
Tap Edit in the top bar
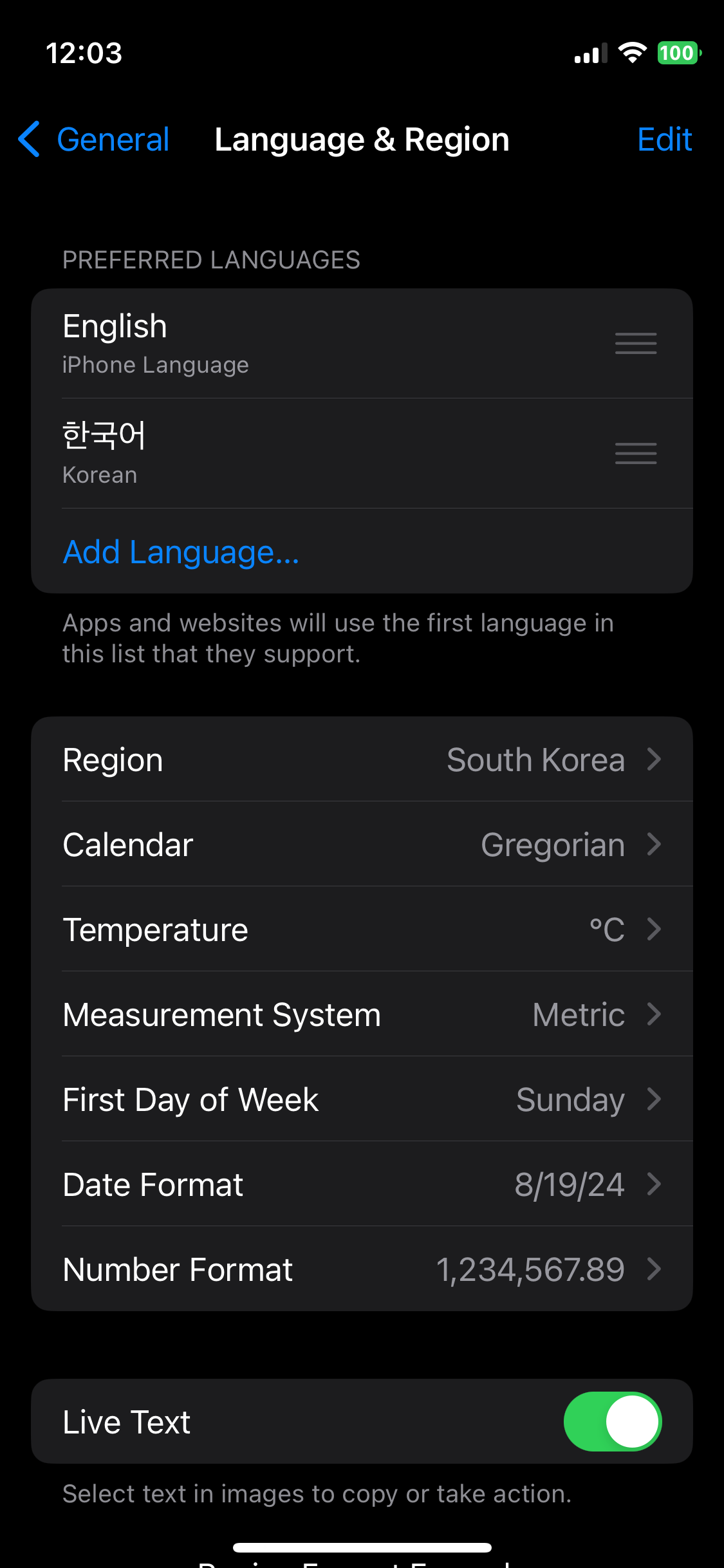[x=664, y=140]
